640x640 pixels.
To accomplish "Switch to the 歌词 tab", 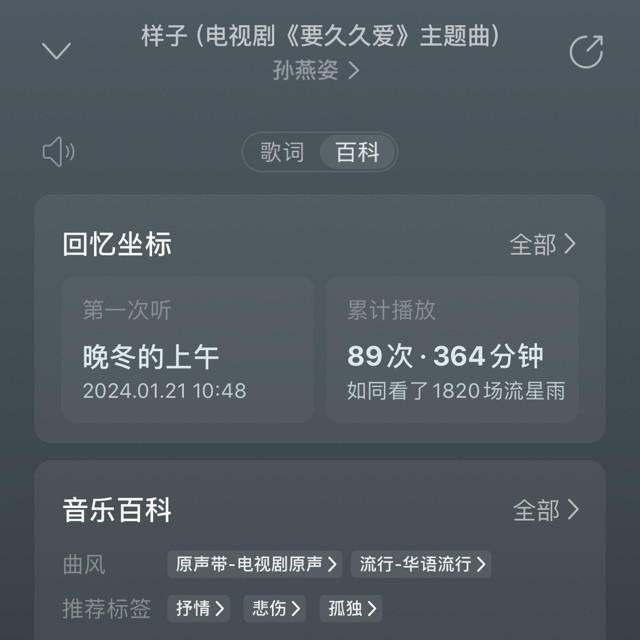I will 282,153.
